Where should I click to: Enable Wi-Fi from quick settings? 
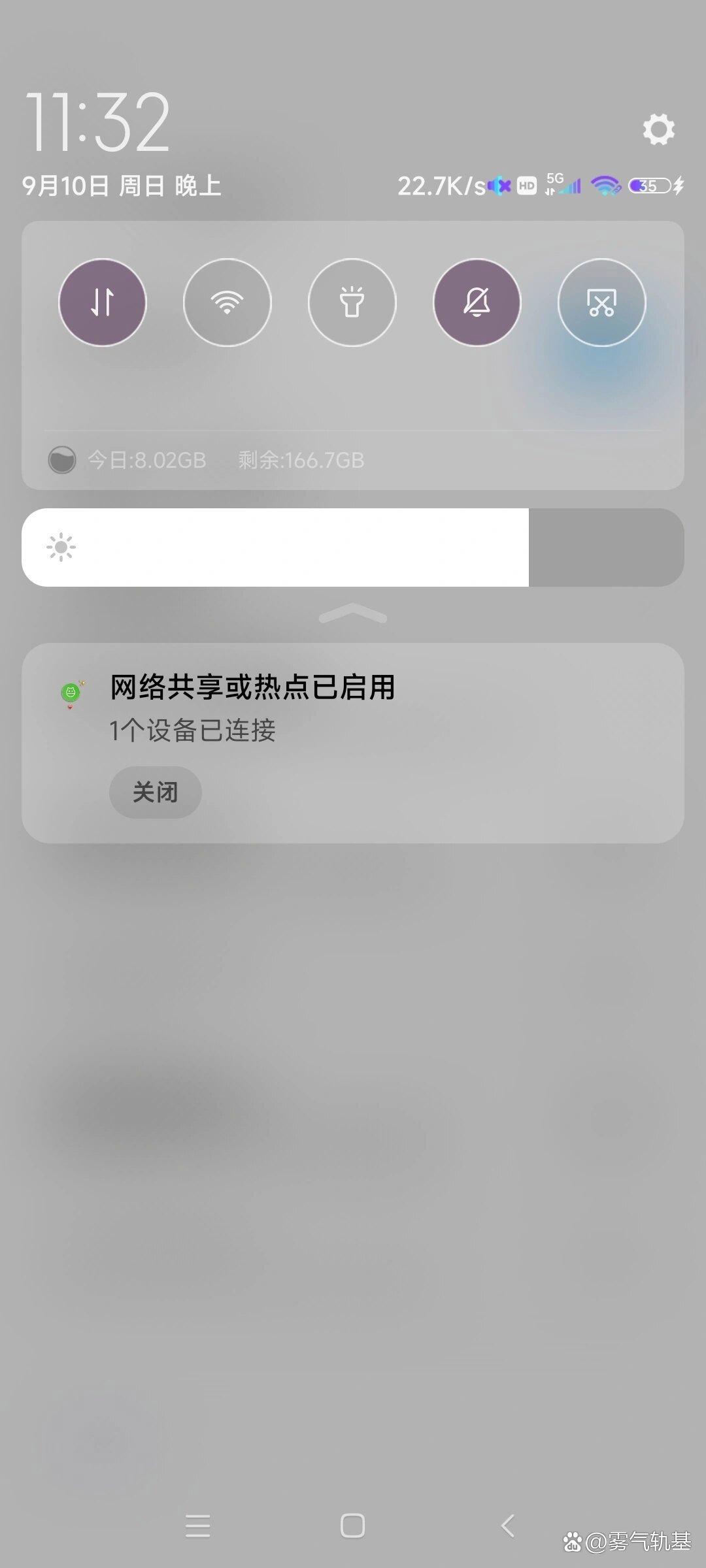click(227, 303)
